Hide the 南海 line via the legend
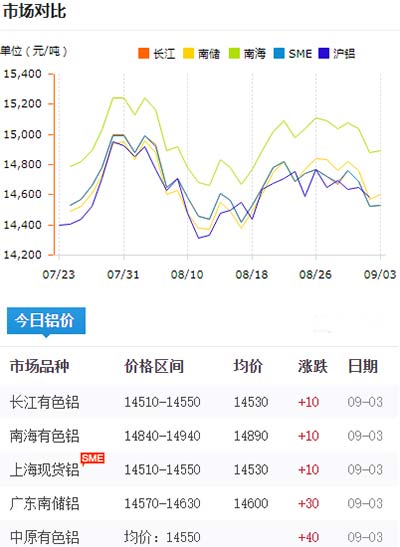Viewport: 400px width, 547px height. tap(247, 53)
